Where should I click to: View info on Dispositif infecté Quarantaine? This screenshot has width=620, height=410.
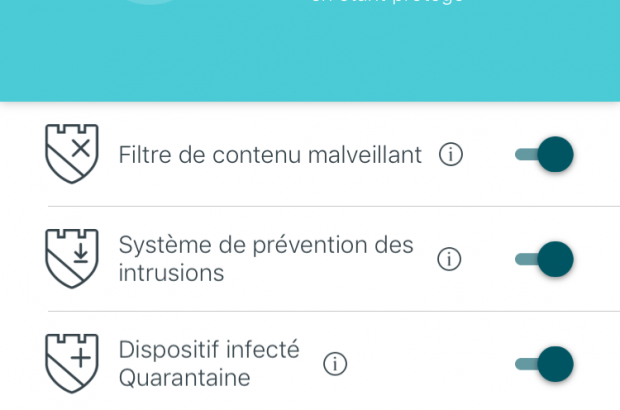tap(336, 364)
